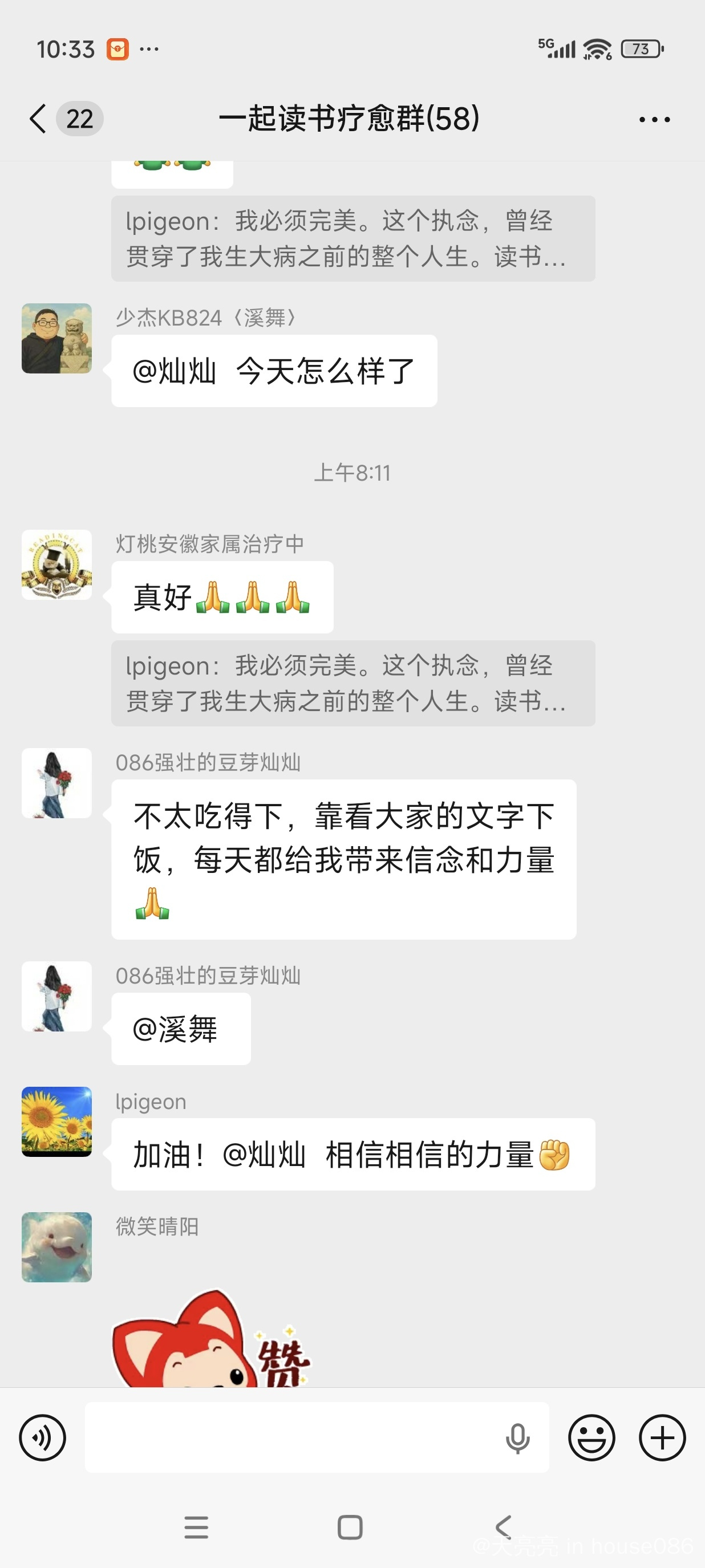Switch to voice message input
The height and width of the screenshot is (1568, 705).
tap(43, 1438)
